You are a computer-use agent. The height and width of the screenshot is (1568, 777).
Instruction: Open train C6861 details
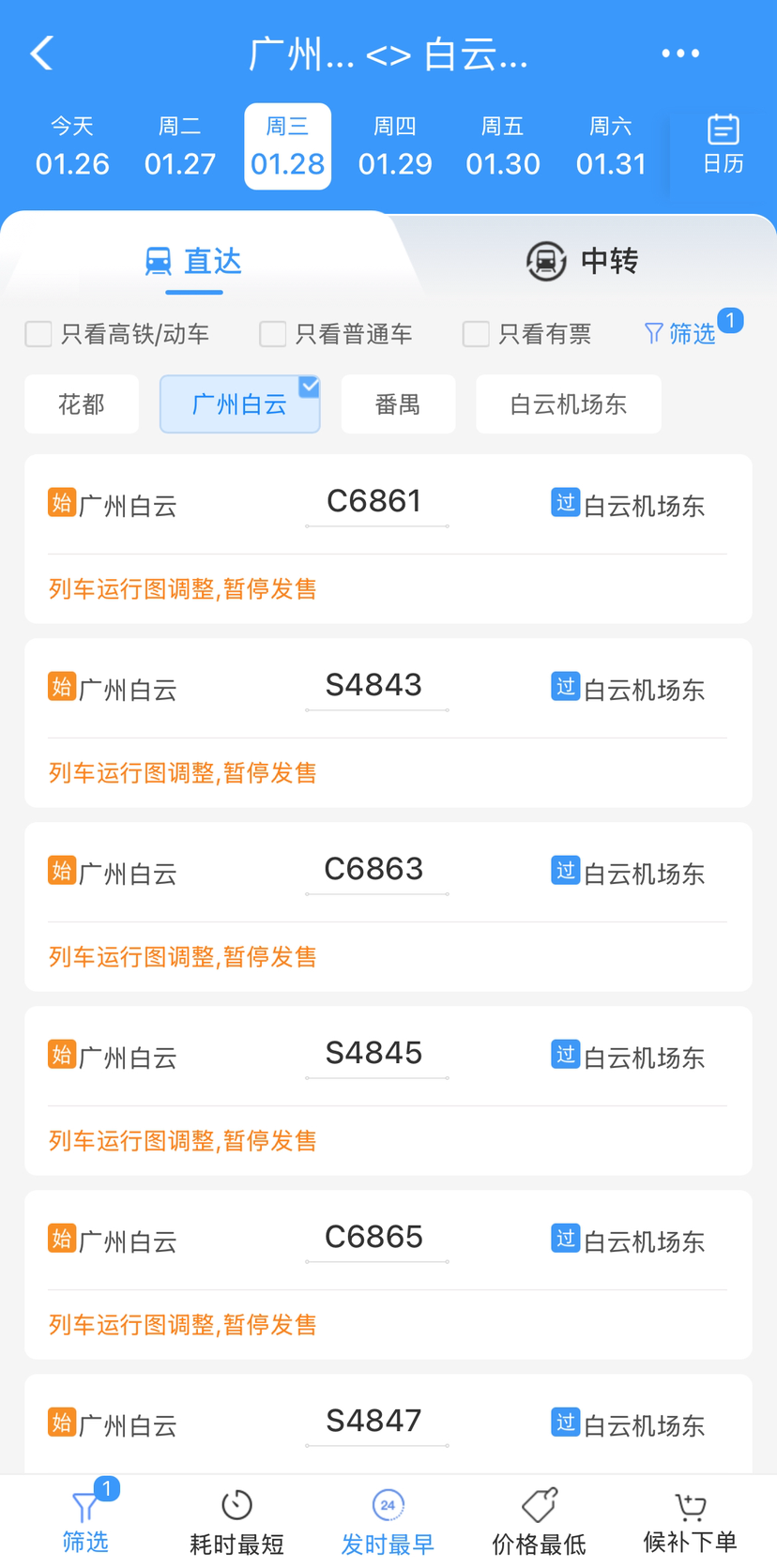388,540
